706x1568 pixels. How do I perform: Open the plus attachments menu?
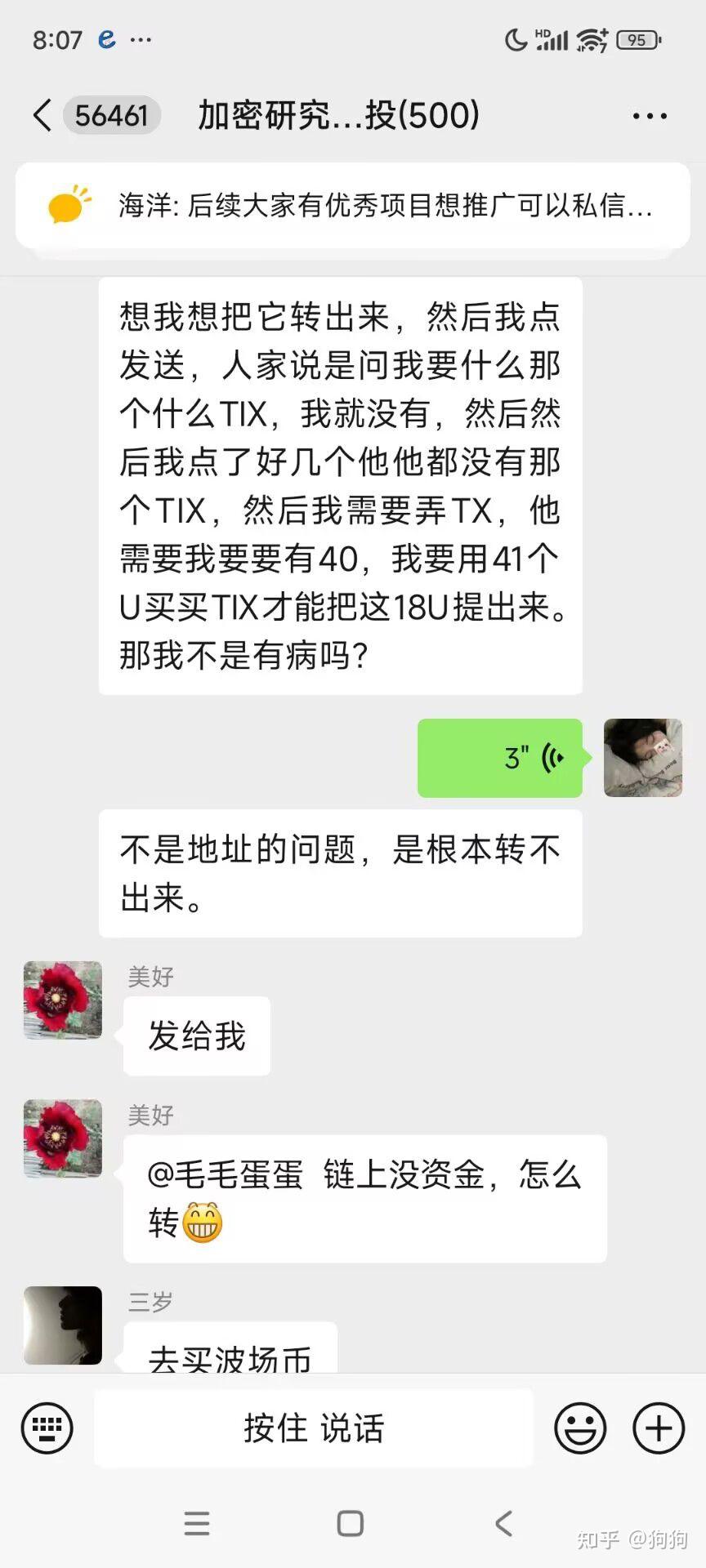click(x=658, y=1428)
